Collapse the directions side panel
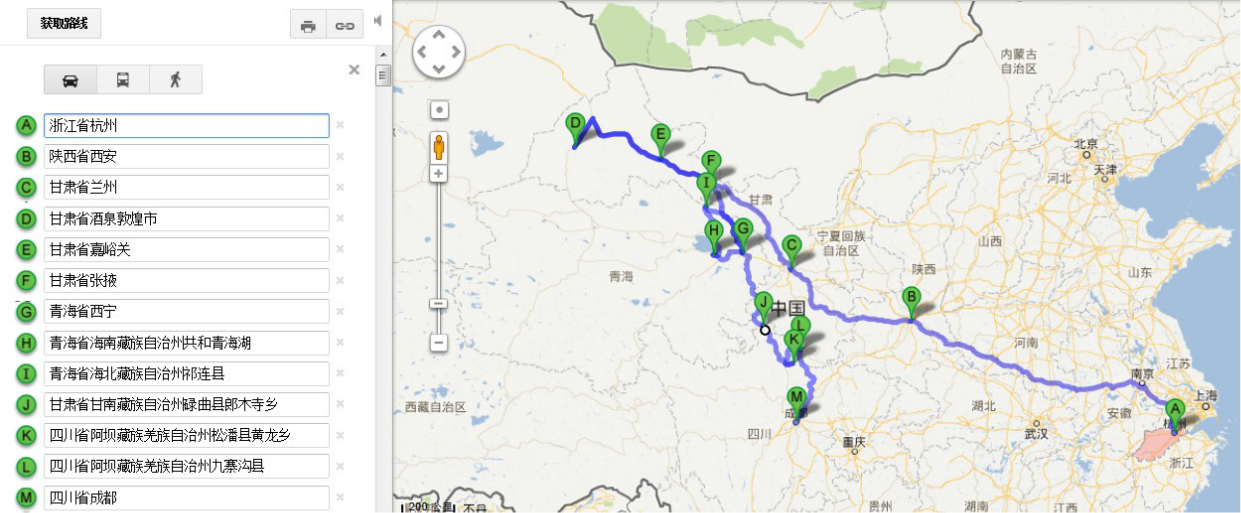Viewport: 1241px width, 513px height. (378, 21)
